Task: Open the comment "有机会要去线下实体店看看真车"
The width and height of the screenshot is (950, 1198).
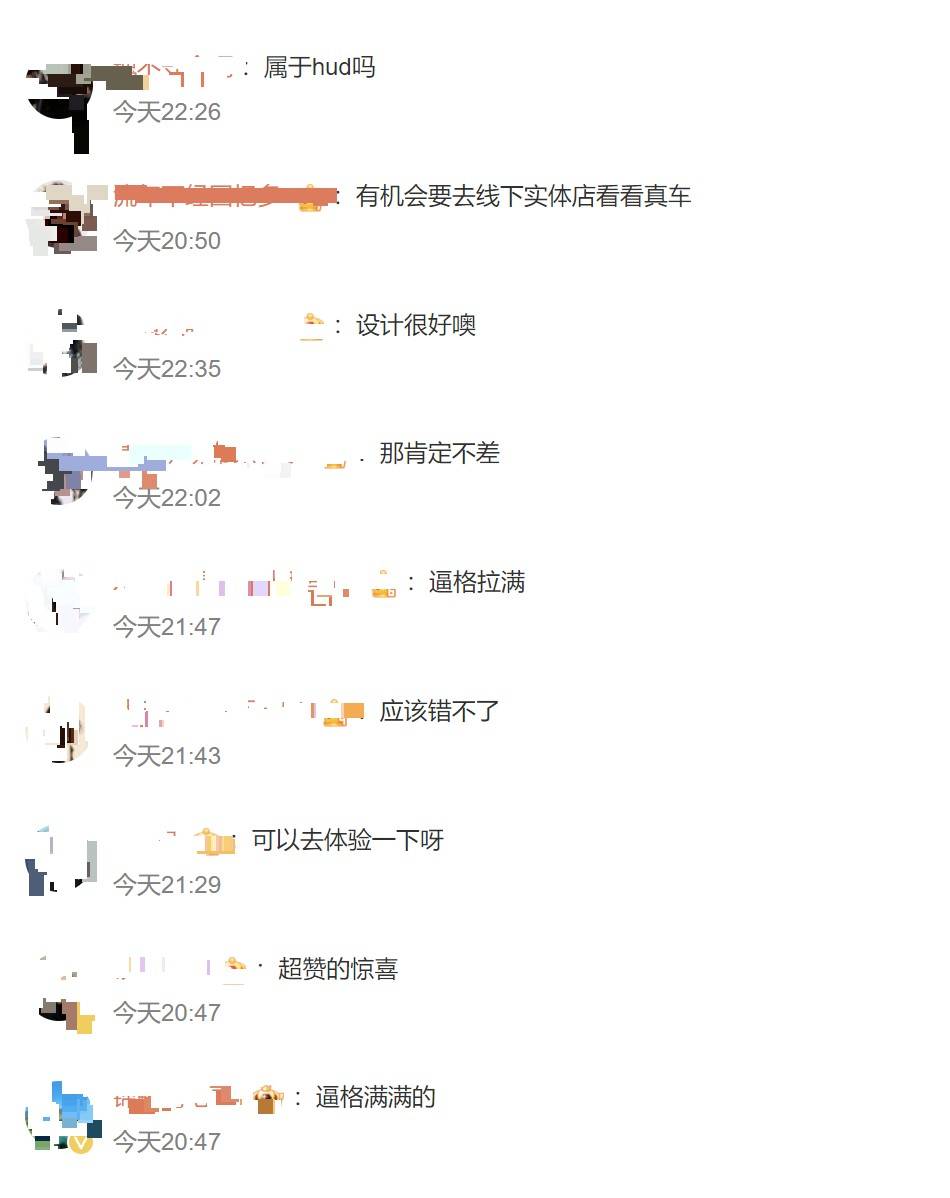Action: coord(523,196)
